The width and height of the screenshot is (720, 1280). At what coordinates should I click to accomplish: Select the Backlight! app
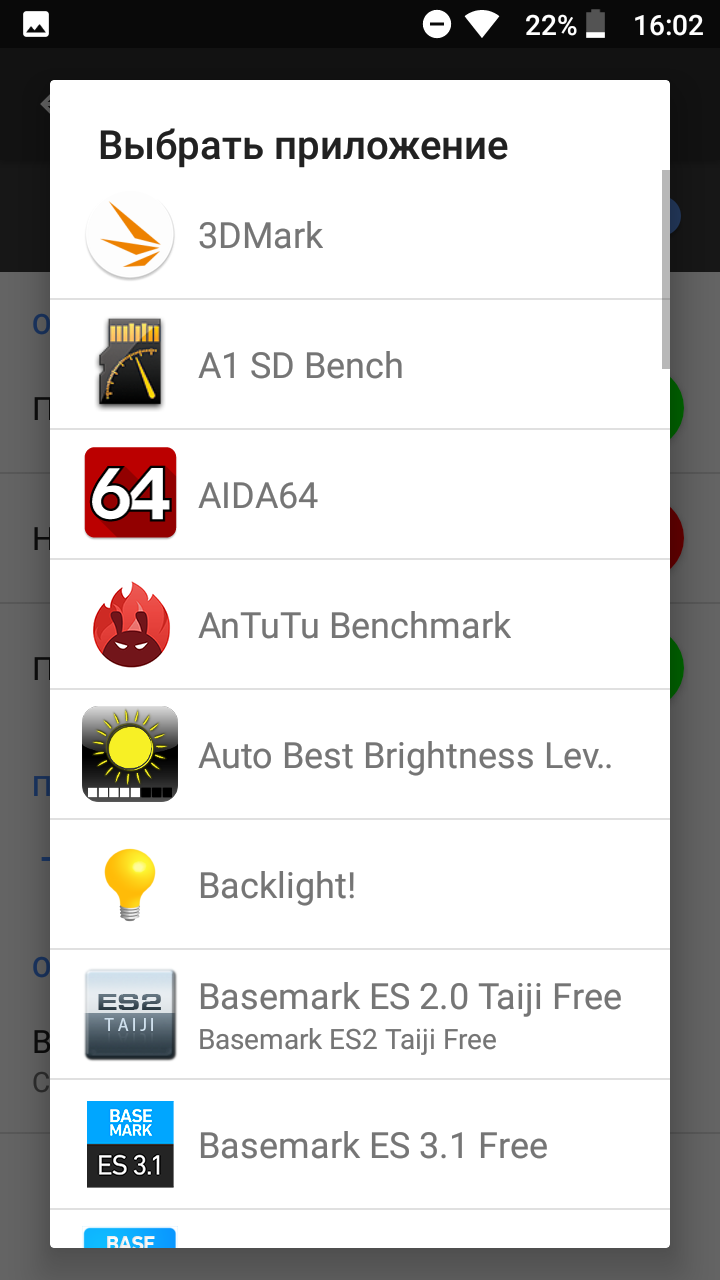point(360,885)
